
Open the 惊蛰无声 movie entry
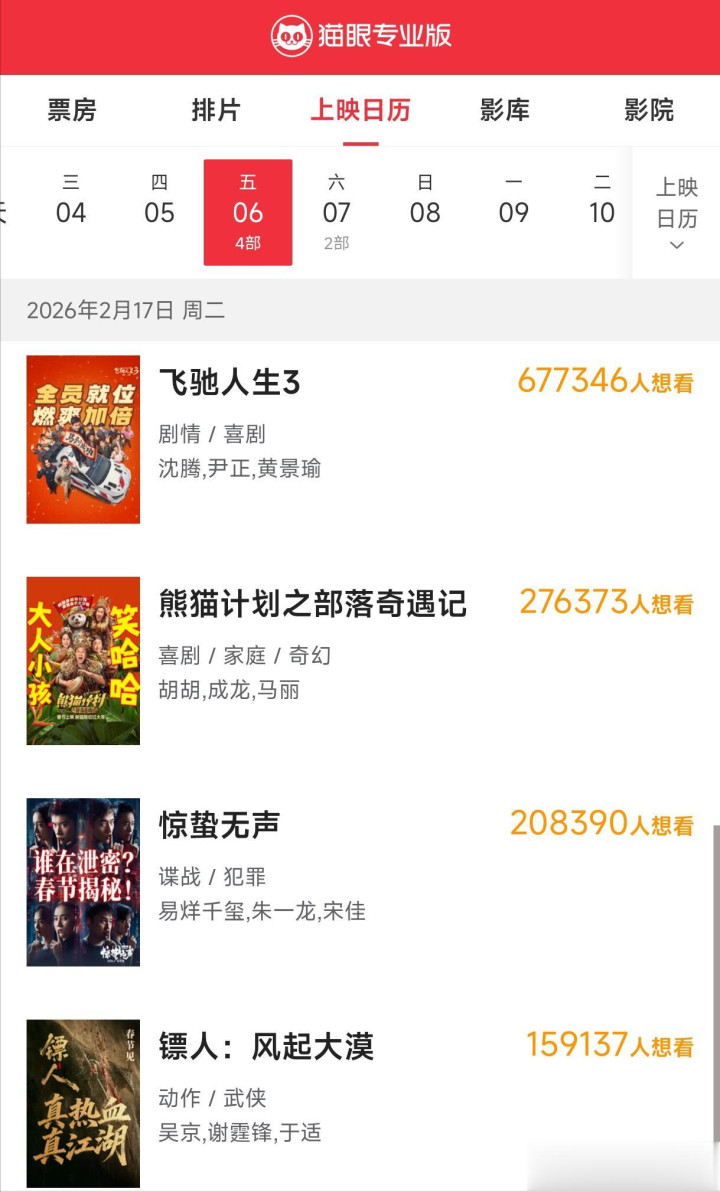tap(220, 825)
